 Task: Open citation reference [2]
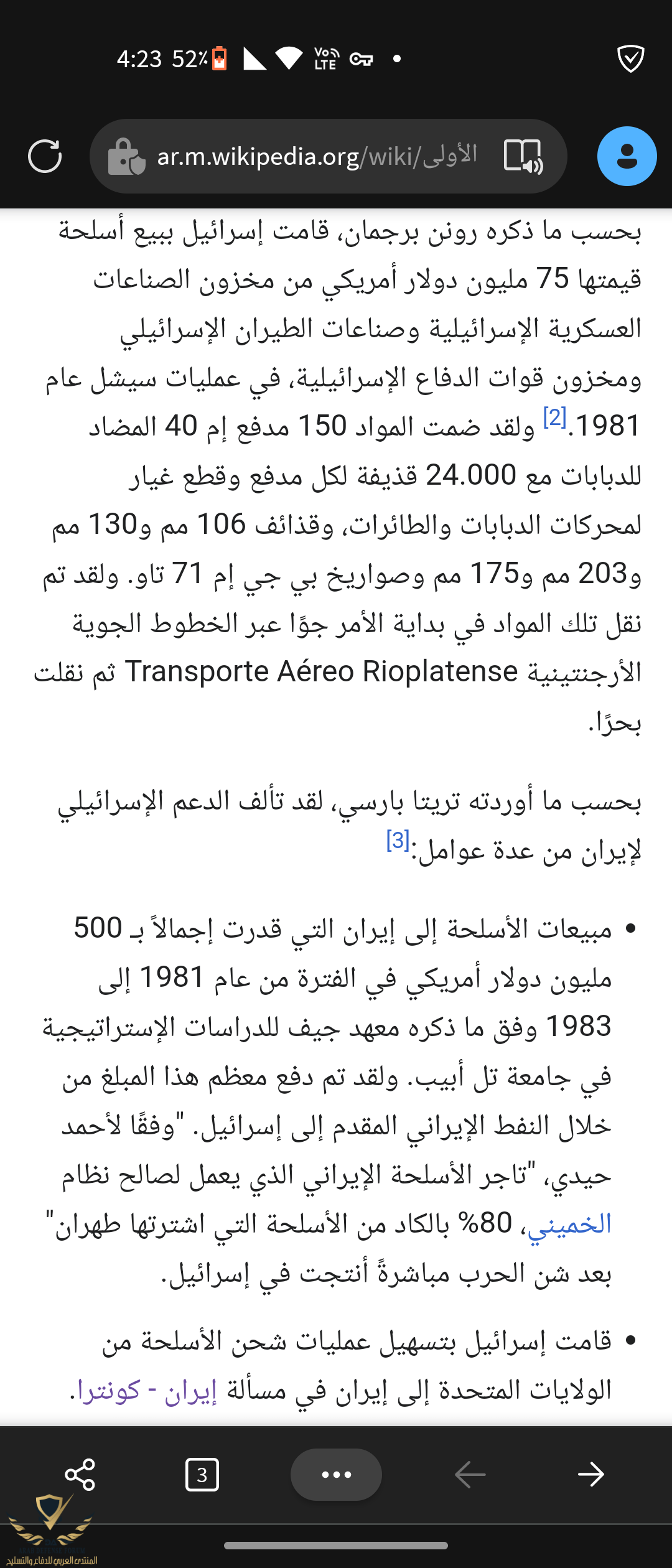tap(554, 417)
